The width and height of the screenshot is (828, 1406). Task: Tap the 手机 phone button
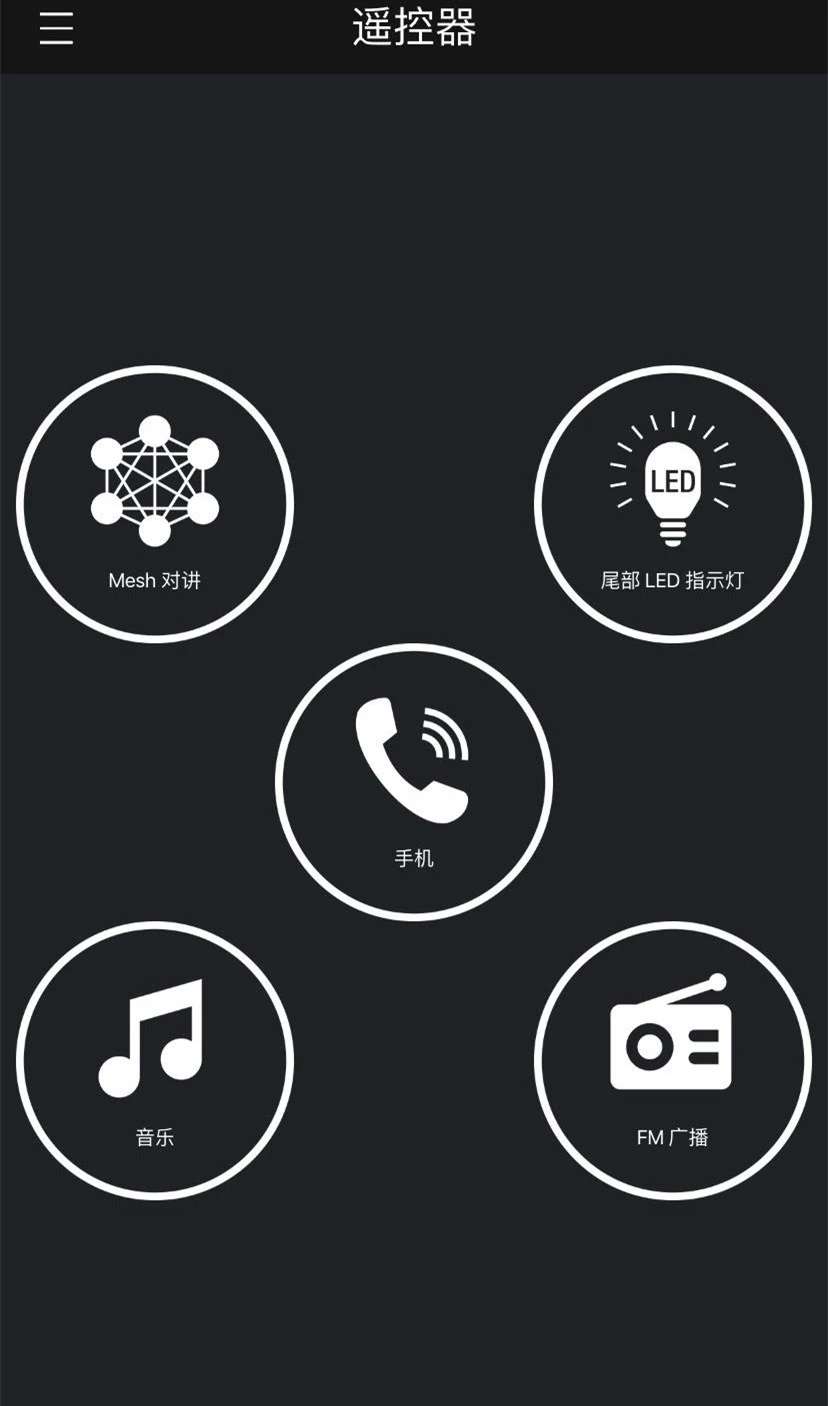[x=414, y=782]
